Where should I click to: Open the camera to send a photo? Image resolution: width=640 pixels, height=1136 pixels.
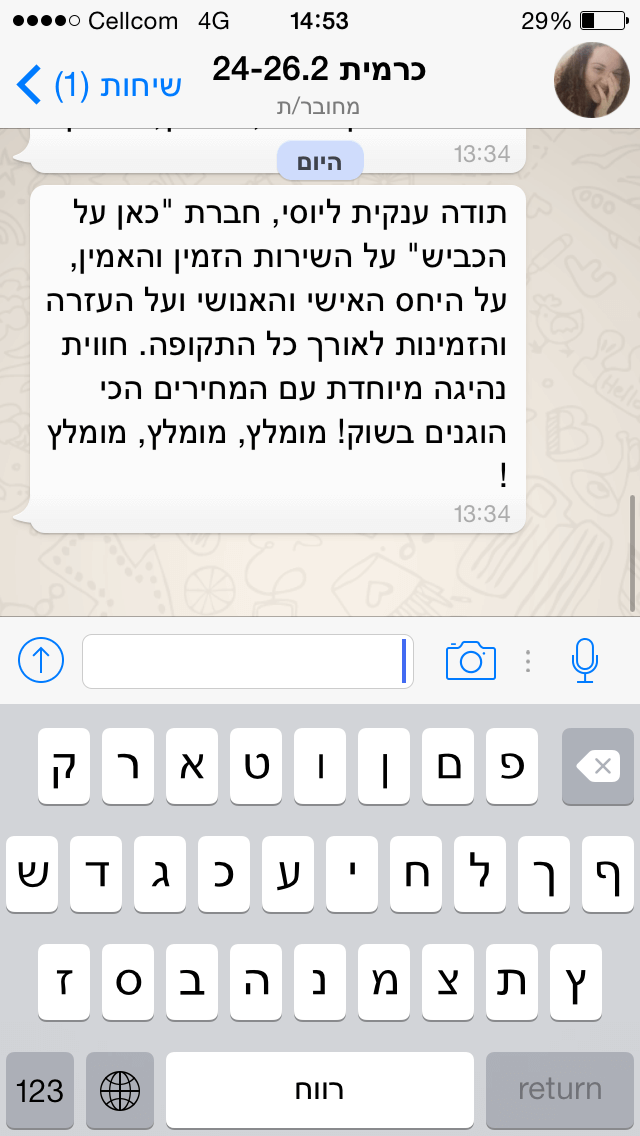(470, 660)
